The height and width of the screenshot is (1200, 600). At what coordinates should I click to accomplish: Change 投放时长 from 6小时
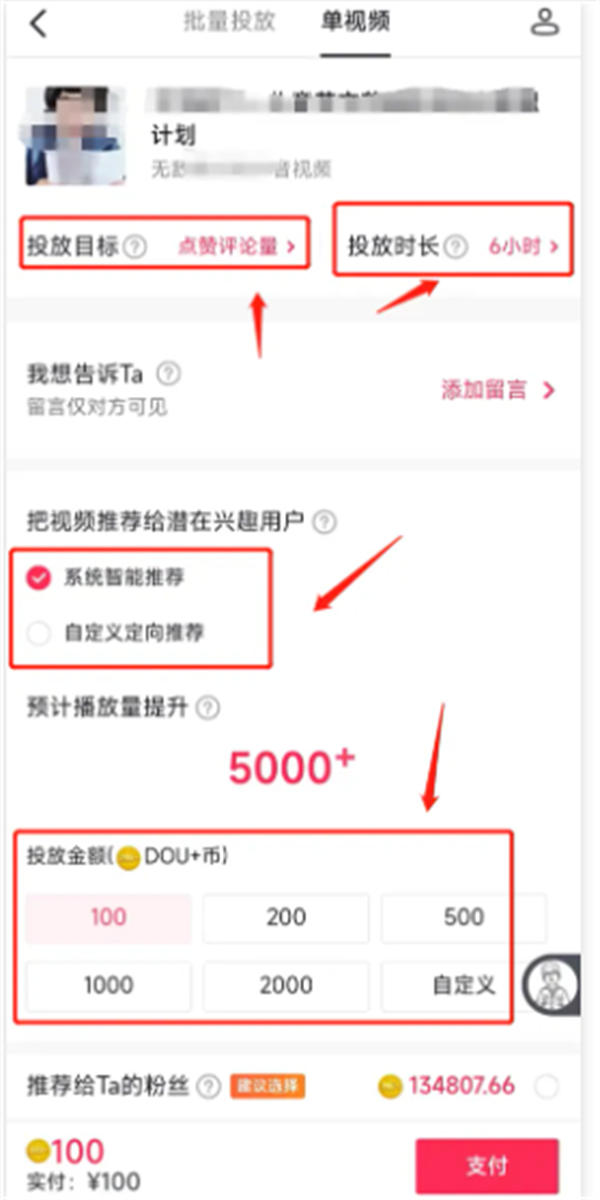522,246
